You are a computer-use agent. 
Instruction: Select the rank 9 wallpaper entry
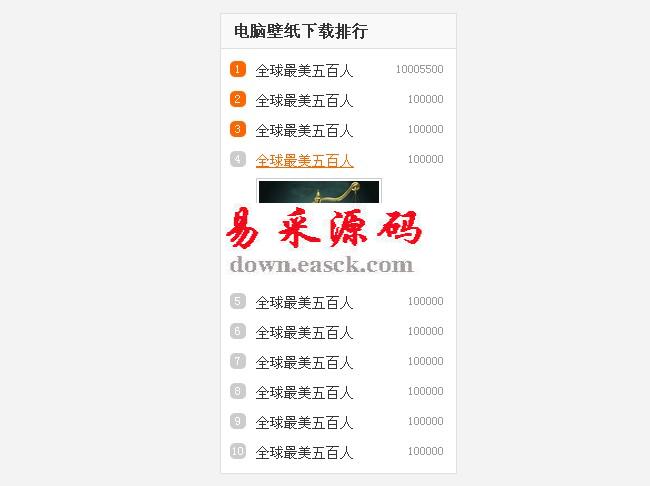click(x=304, y=422)
